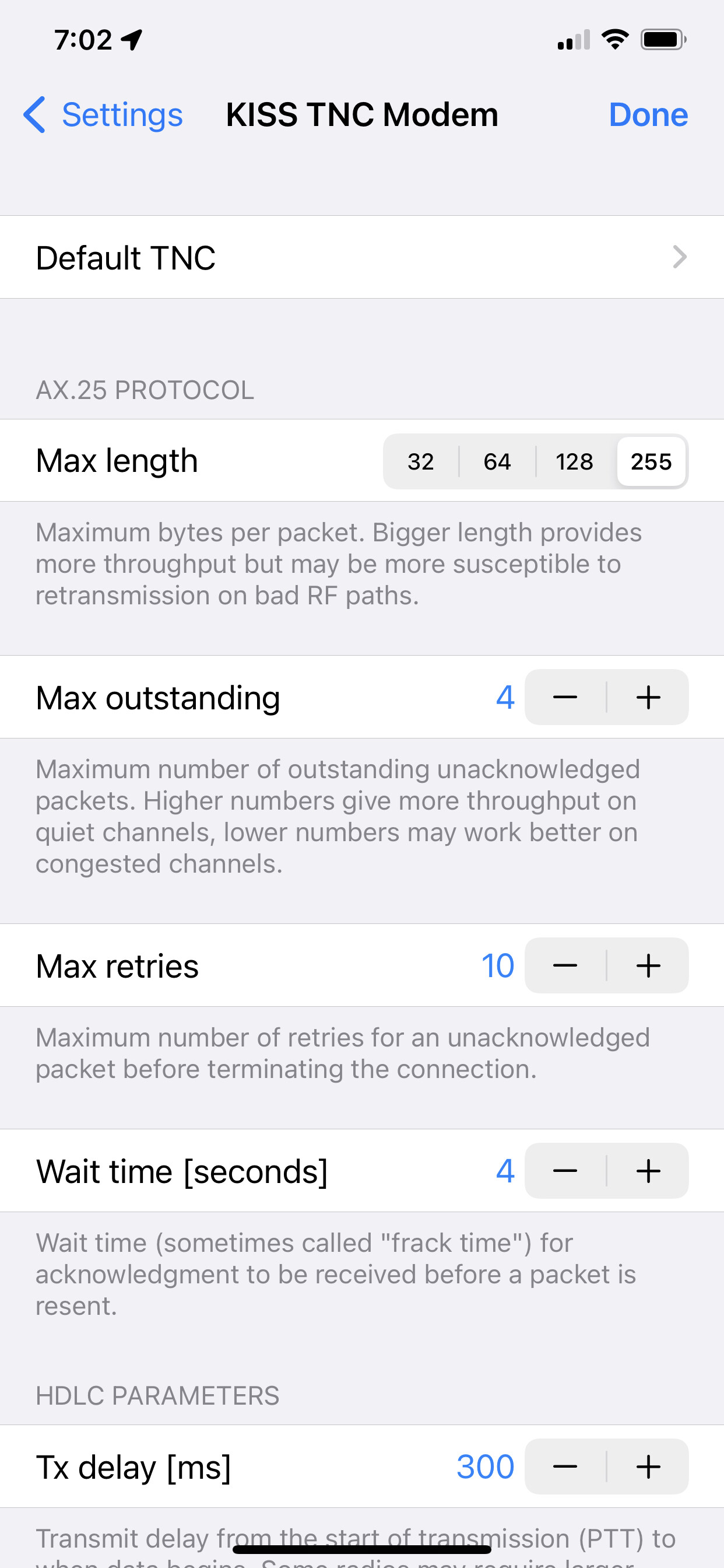This screenshot has width=724, height=1568.
Task: Open the Default TNC row
Action: [362, 257]
